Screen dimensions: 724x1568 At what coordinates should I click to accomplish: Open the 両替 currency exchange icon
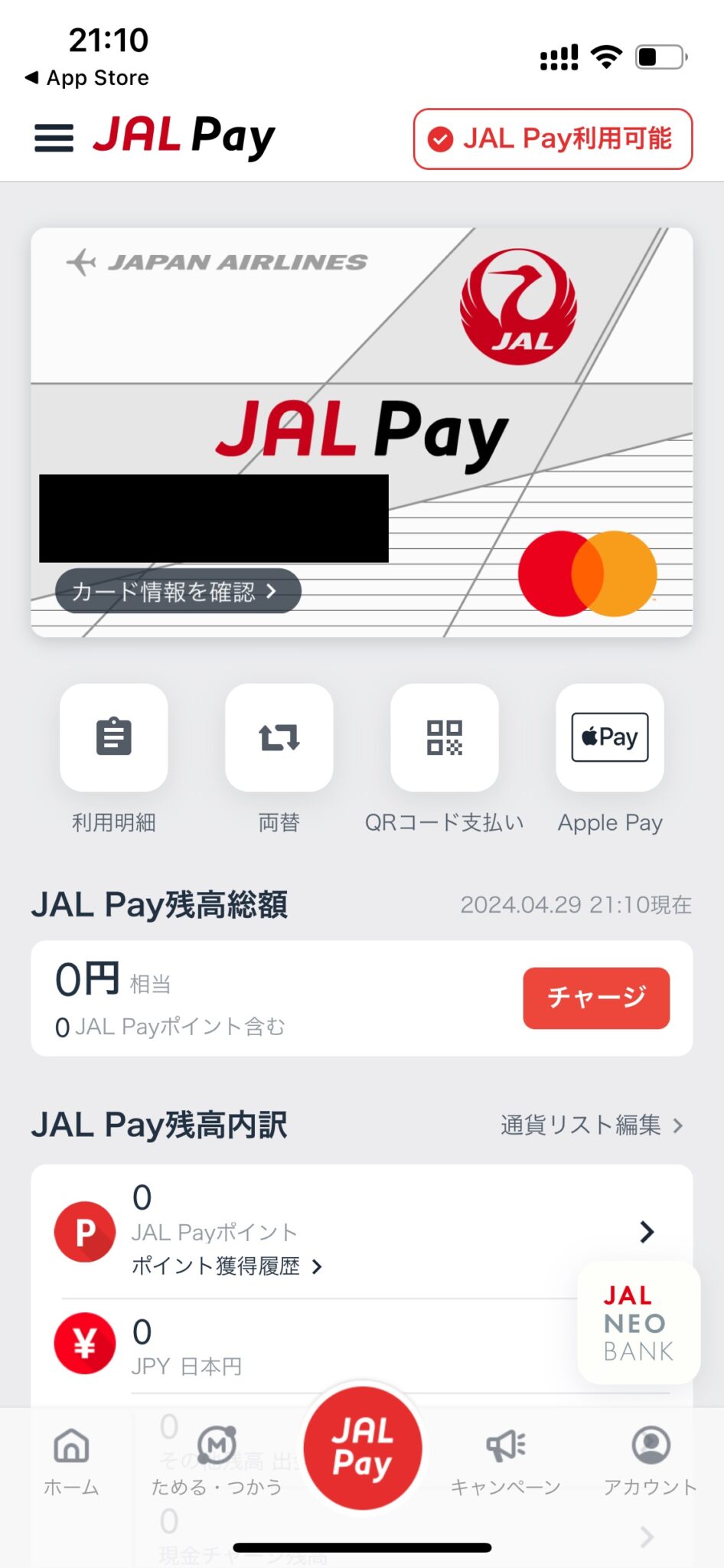(x=279, y=737)
